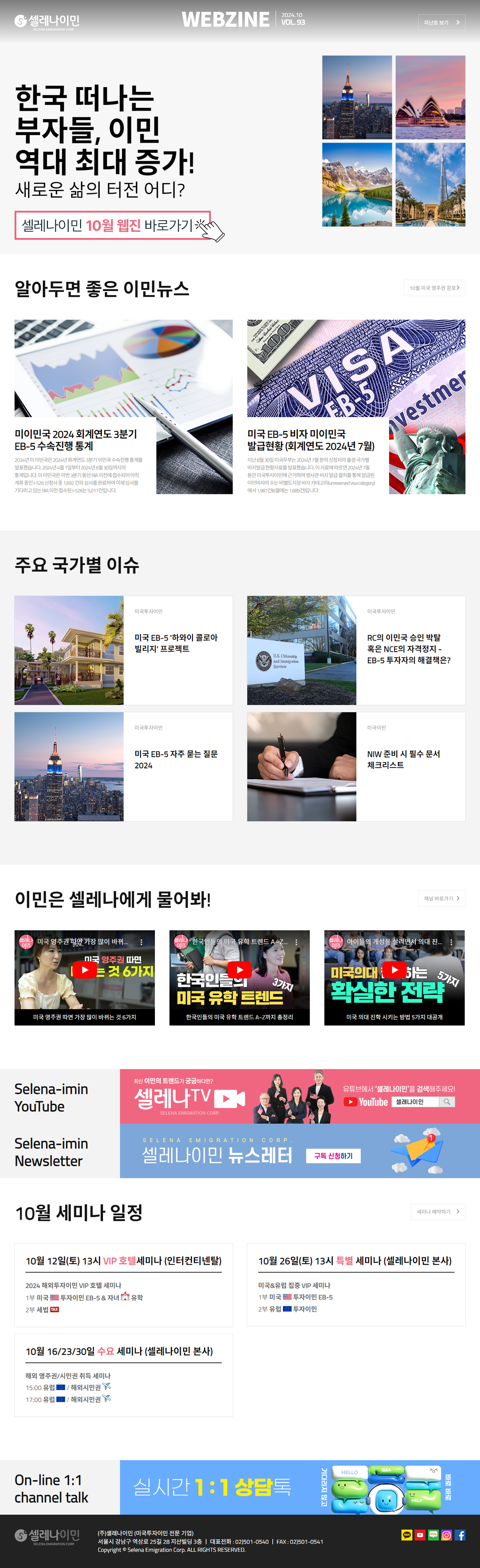Open the 세미나 예약하기 link

(x=437, y=1211)
